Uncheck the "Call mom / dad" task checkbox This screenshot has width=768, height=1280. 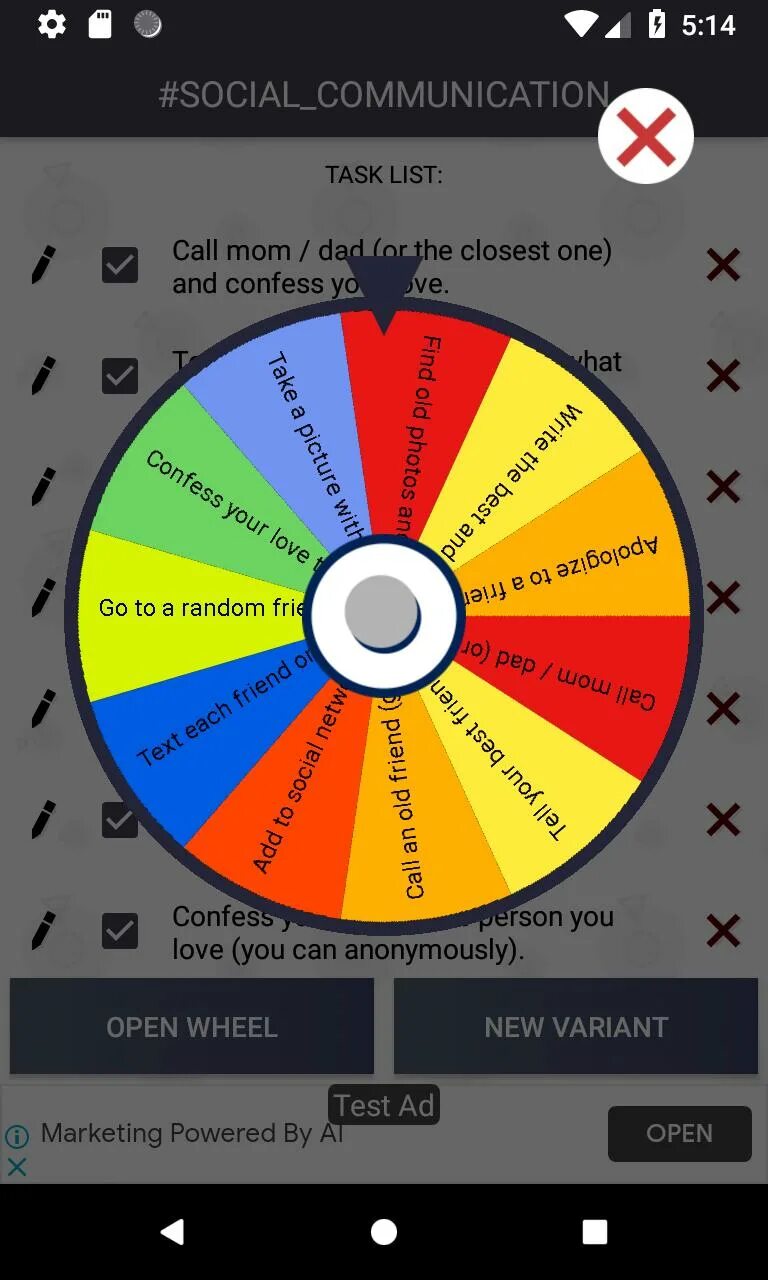pyautogui.click(x=120, y=266)
